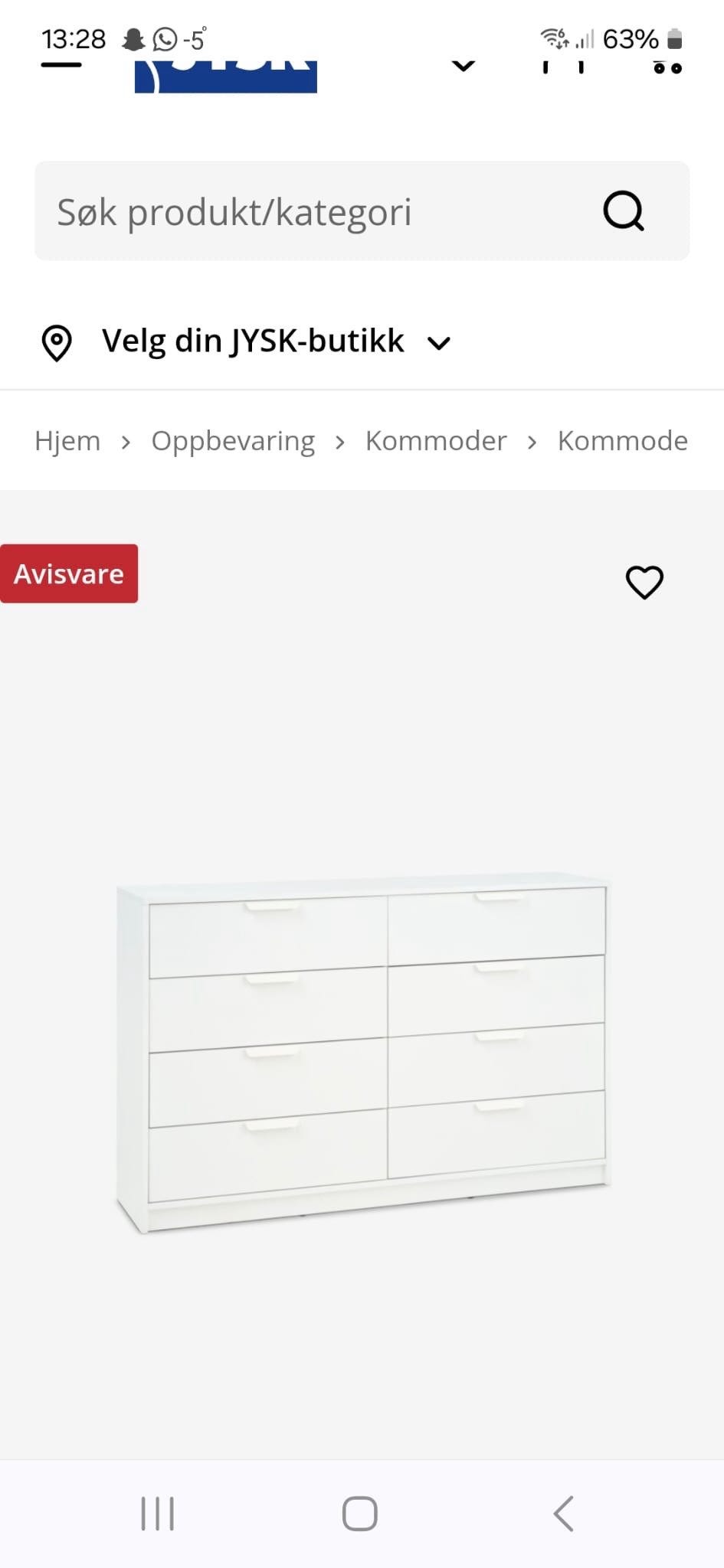Open the Snapchat notification icon

click(x=134, y=38)
